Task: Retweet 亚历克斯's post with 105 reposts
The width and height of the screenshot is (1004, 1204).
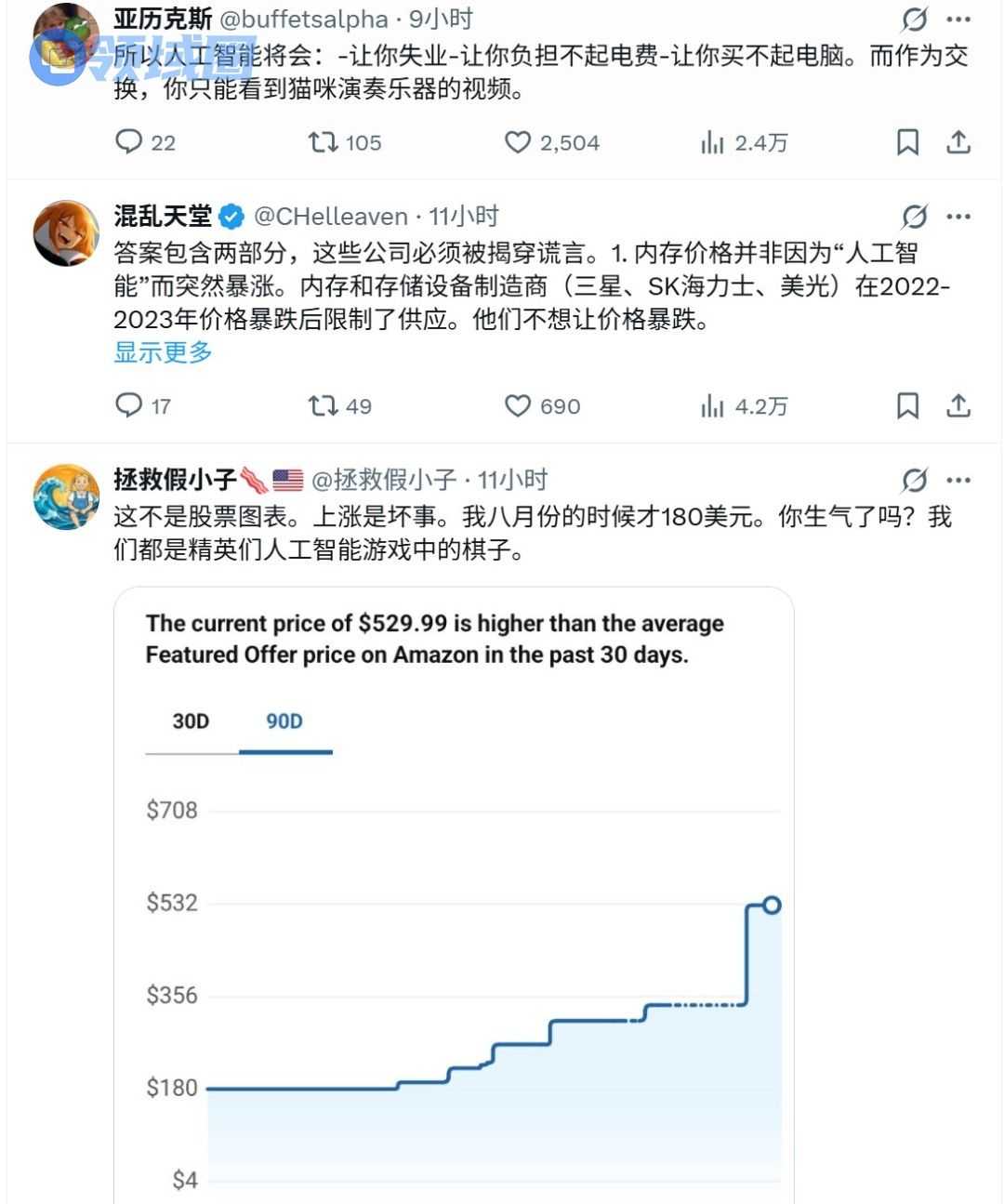Action: pos(323,142)
